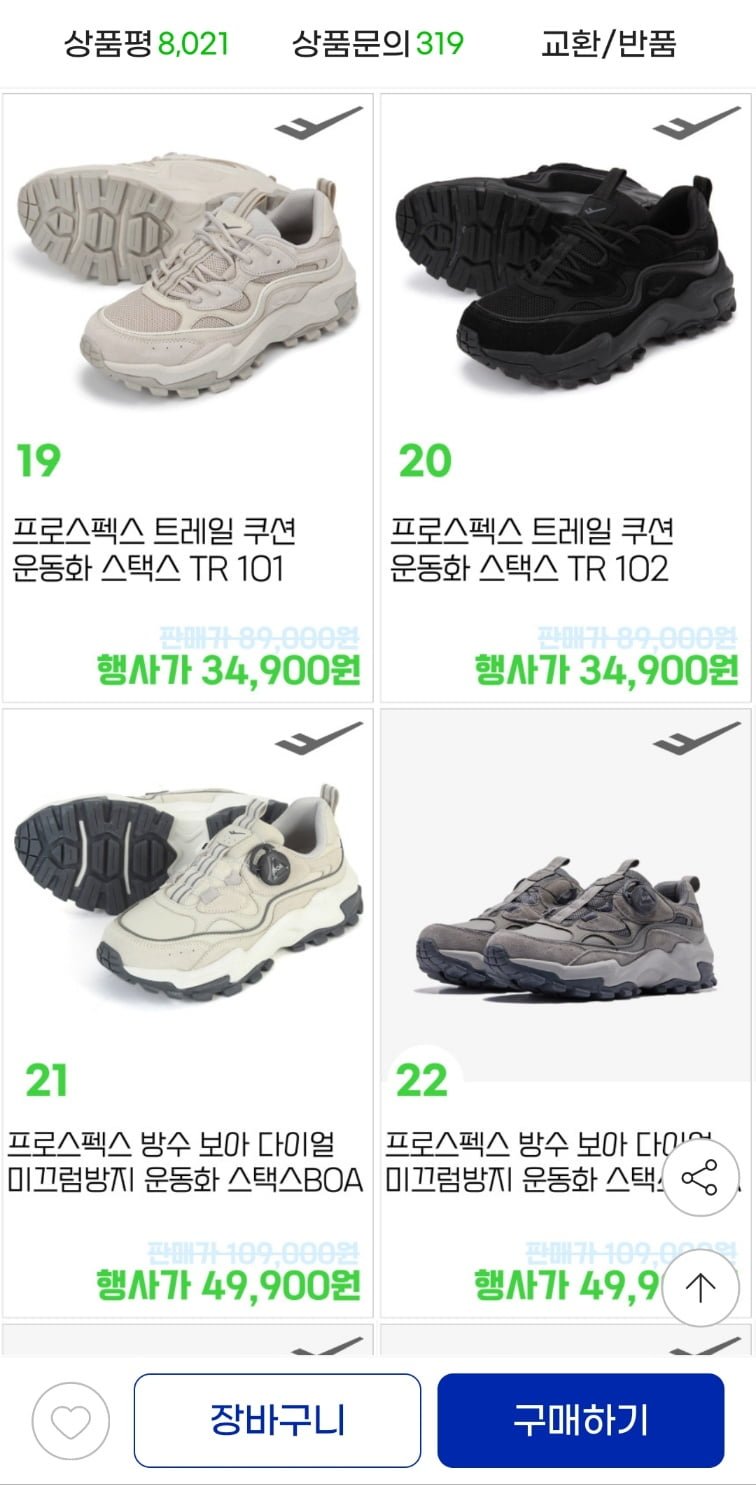The height and width of the screenshot is (1485, 756).
Task: Share this product
Action: 700,1178
